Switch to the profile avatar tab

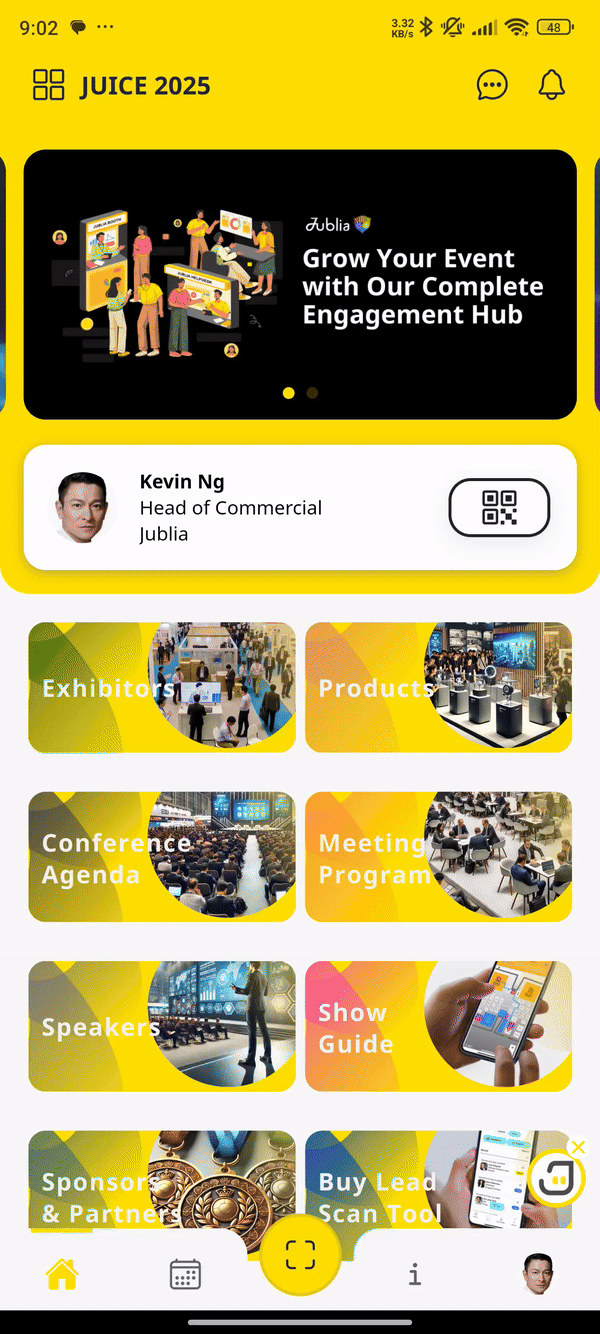[538, 1274]
